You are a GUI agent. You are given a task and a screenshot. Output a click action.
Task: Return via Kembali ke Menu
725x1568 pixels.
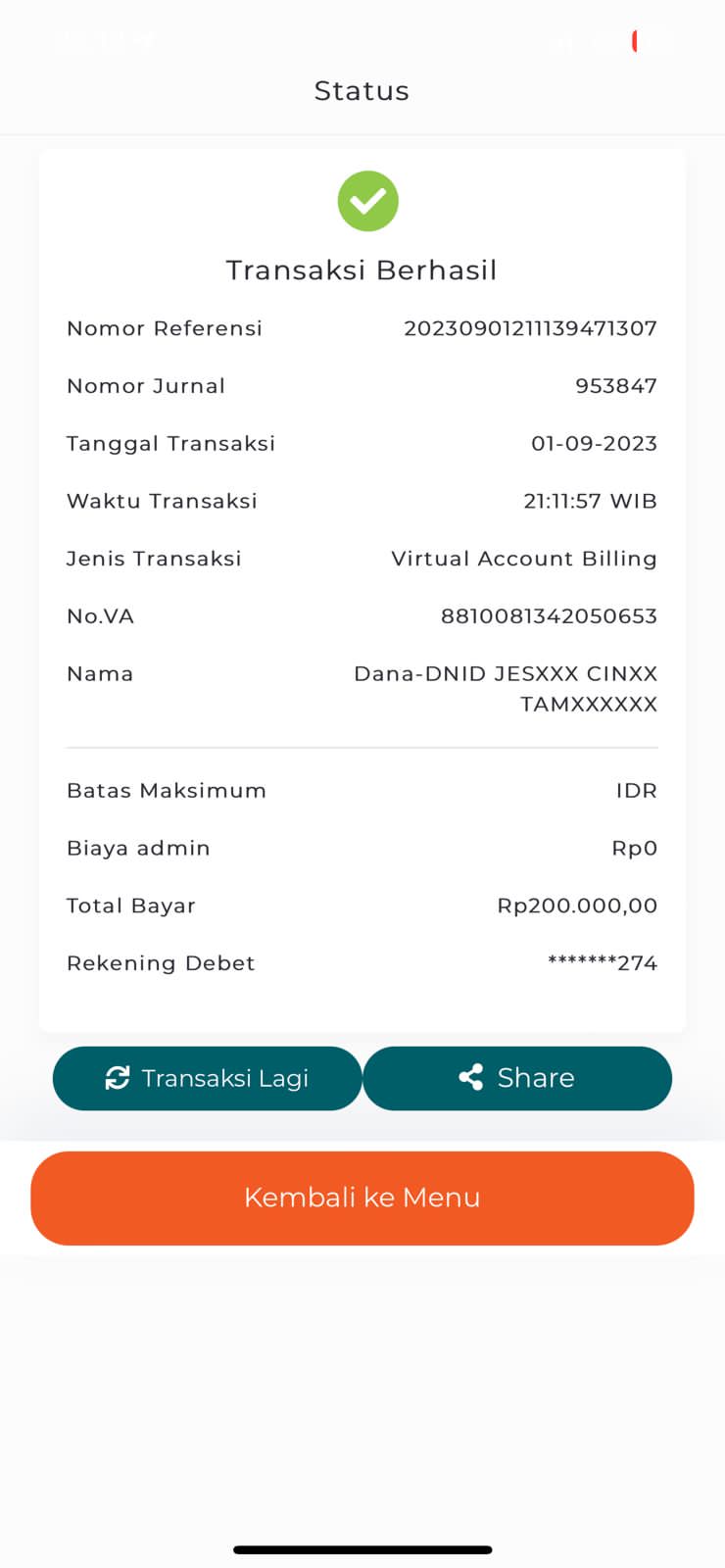tap(362, 1198)
